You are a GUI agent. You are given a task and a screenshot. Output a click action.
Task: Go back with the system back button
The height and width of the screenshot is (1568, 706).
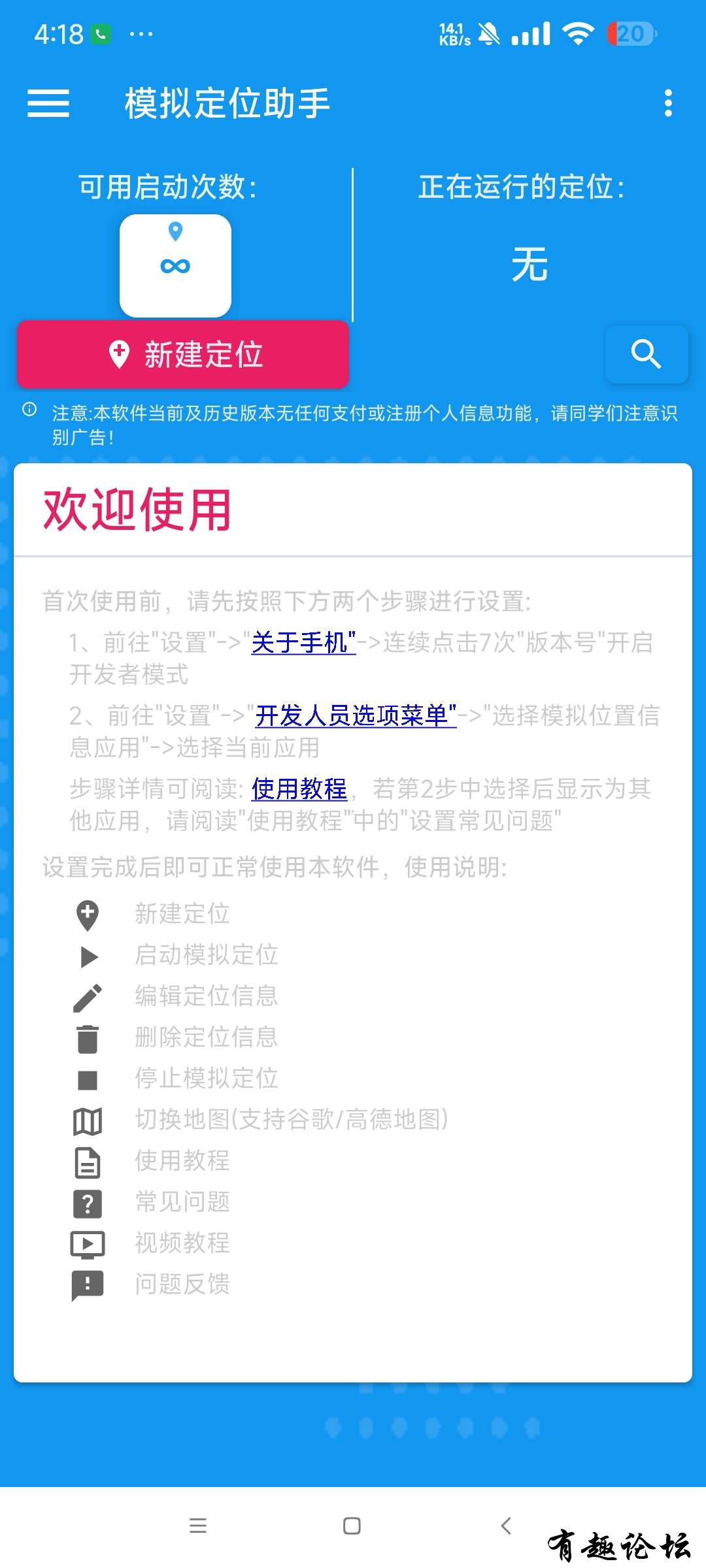pyautogui.click(x=506, y=1526)
